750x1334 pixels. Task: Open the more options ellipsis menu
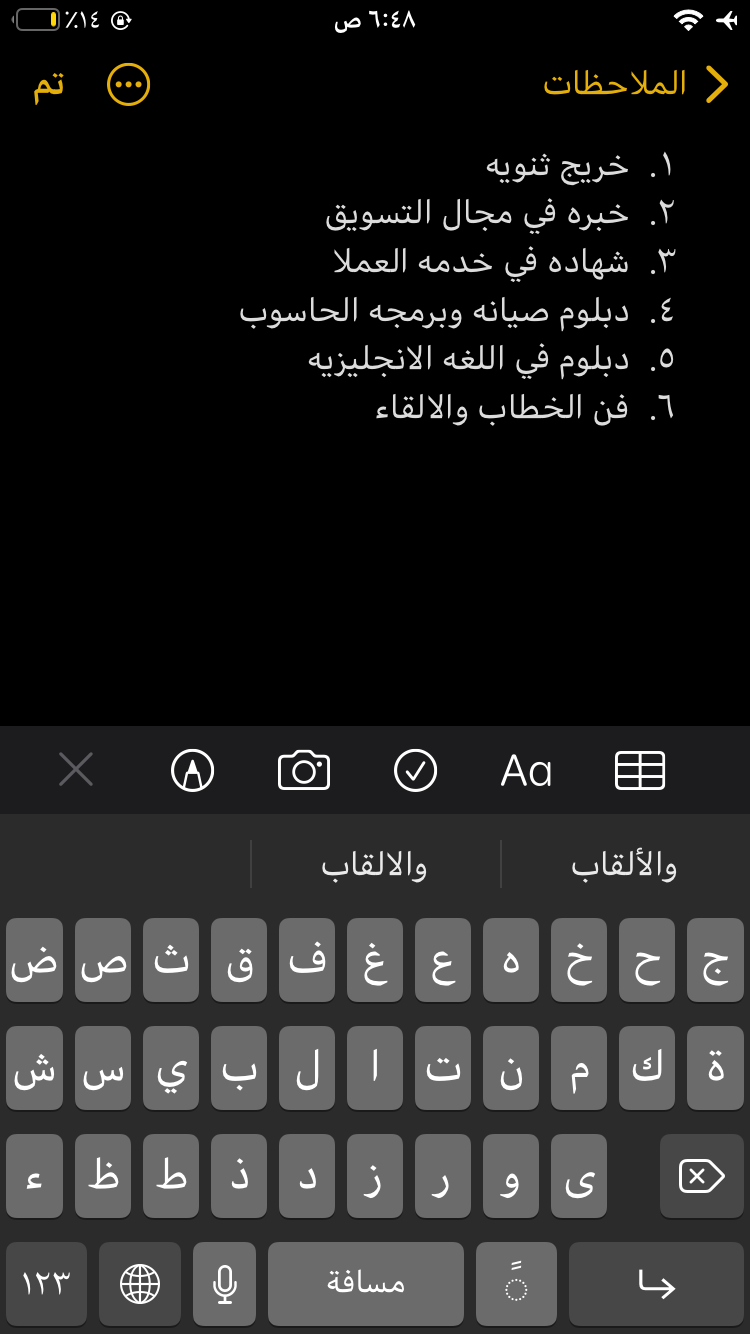tap(129, 85)
